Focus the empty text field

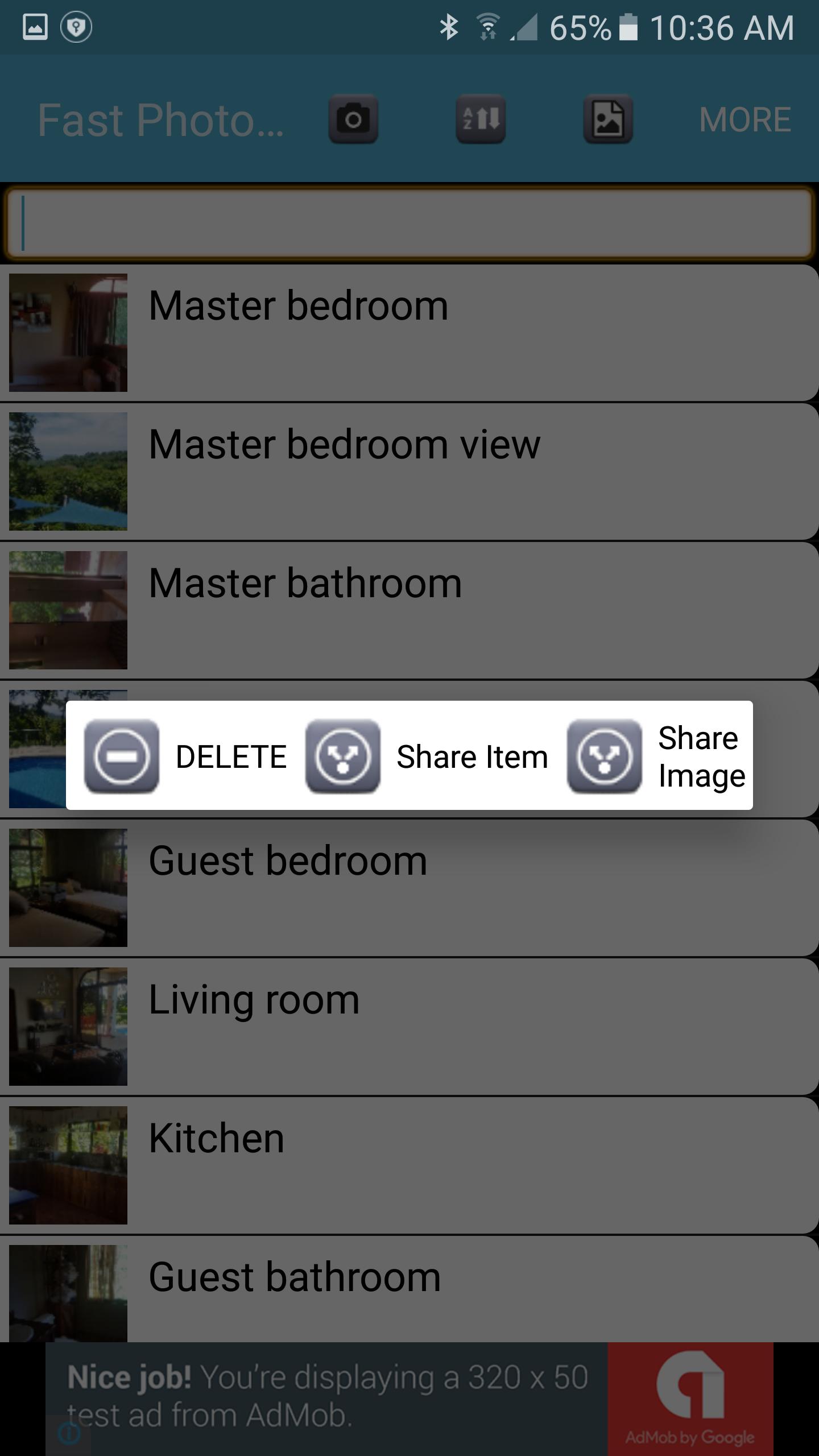point(409,224)
